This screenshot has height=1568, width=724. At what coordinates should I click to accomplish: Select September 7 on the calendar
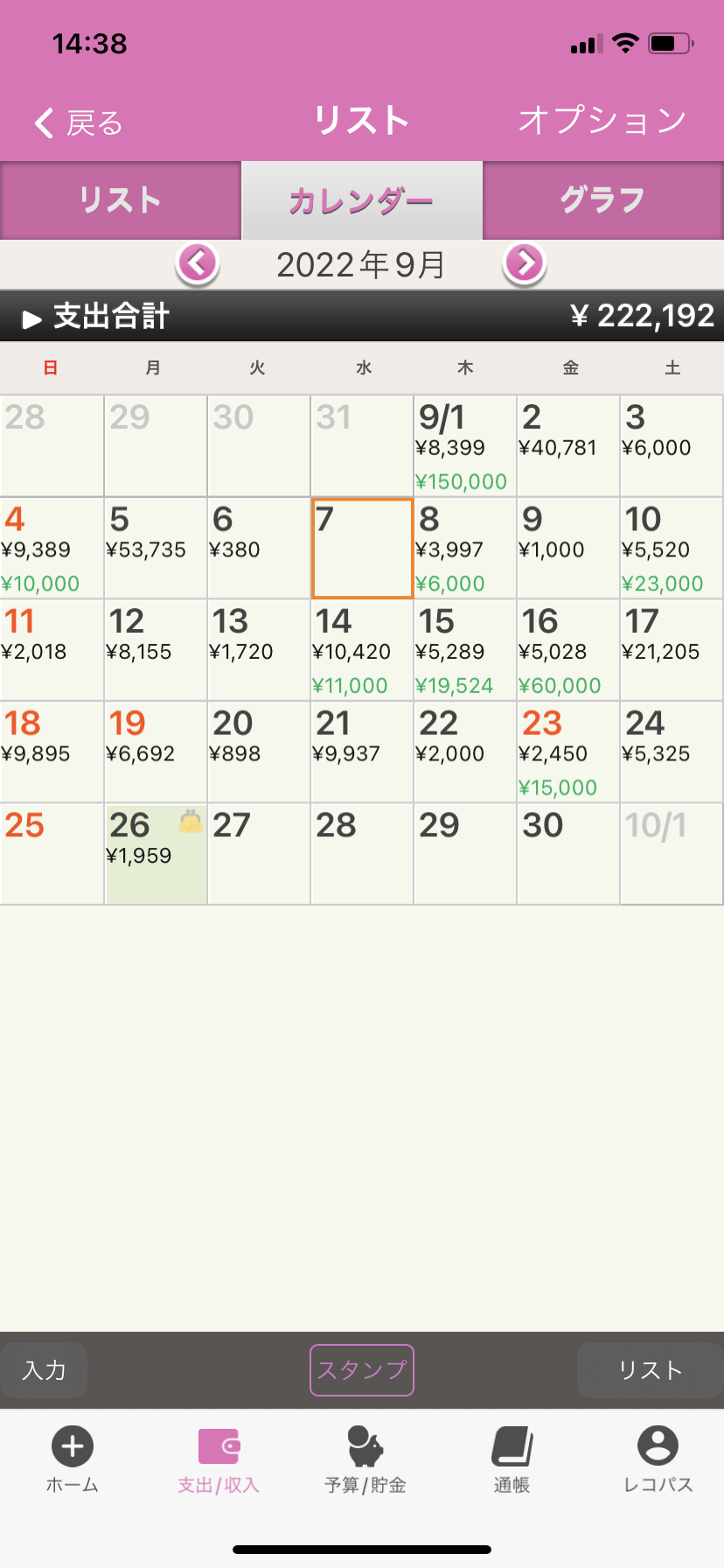(x=362, y=549)
